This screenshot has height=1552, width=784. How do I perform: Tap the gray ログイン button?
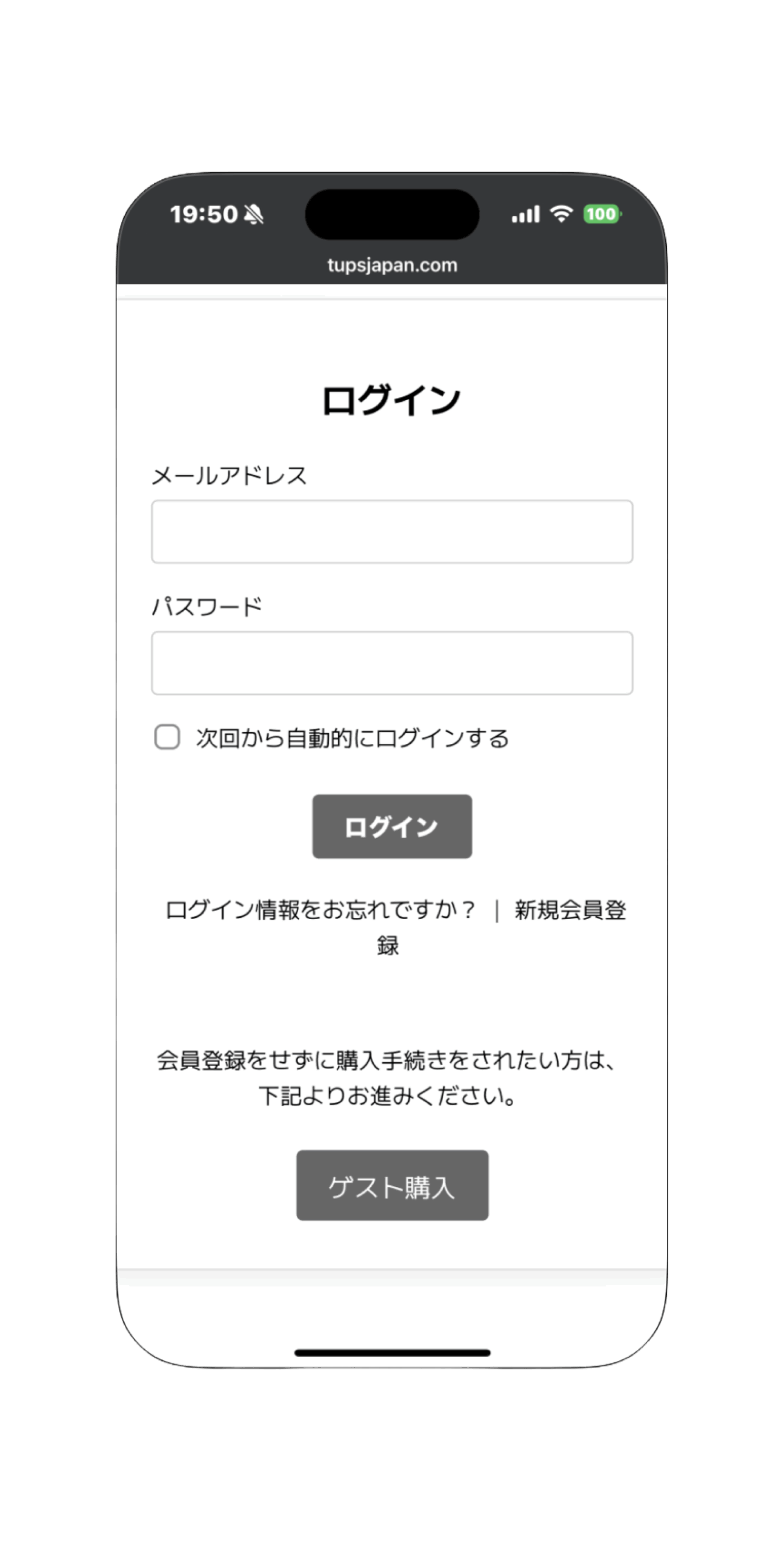[x=392, y=826]
